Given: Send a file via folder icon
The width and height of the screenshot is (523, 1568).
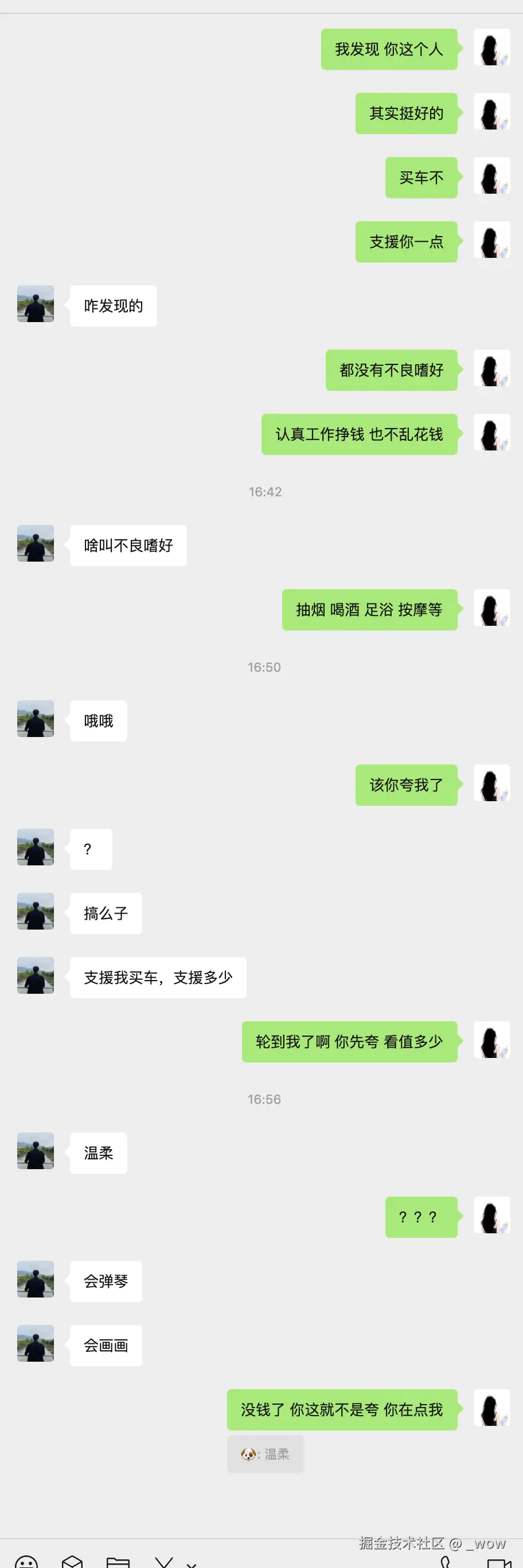Looking at the screenshot, I should (118, 1562).
